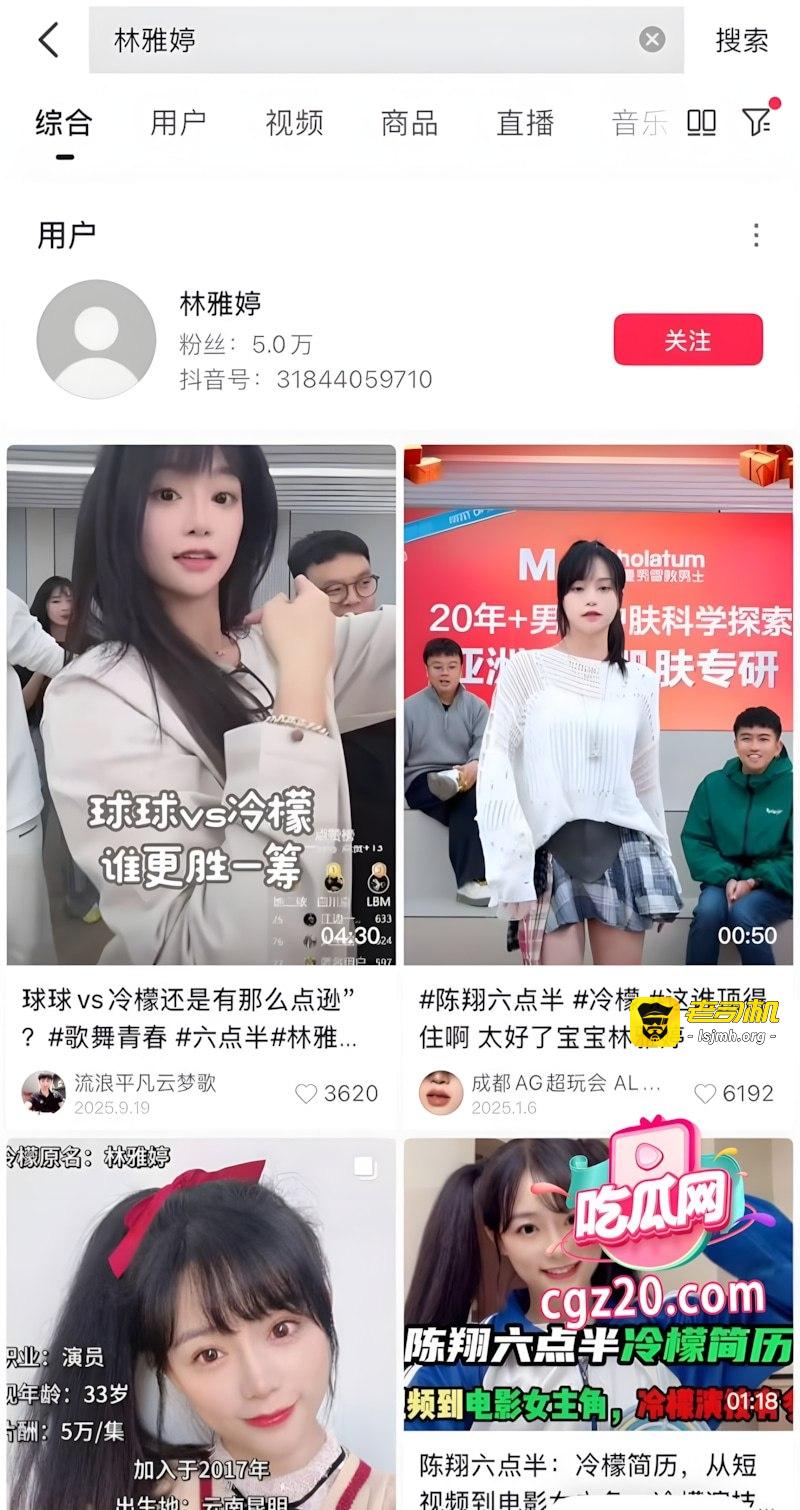Switch to the 音乐 tab

pos(638,123)
